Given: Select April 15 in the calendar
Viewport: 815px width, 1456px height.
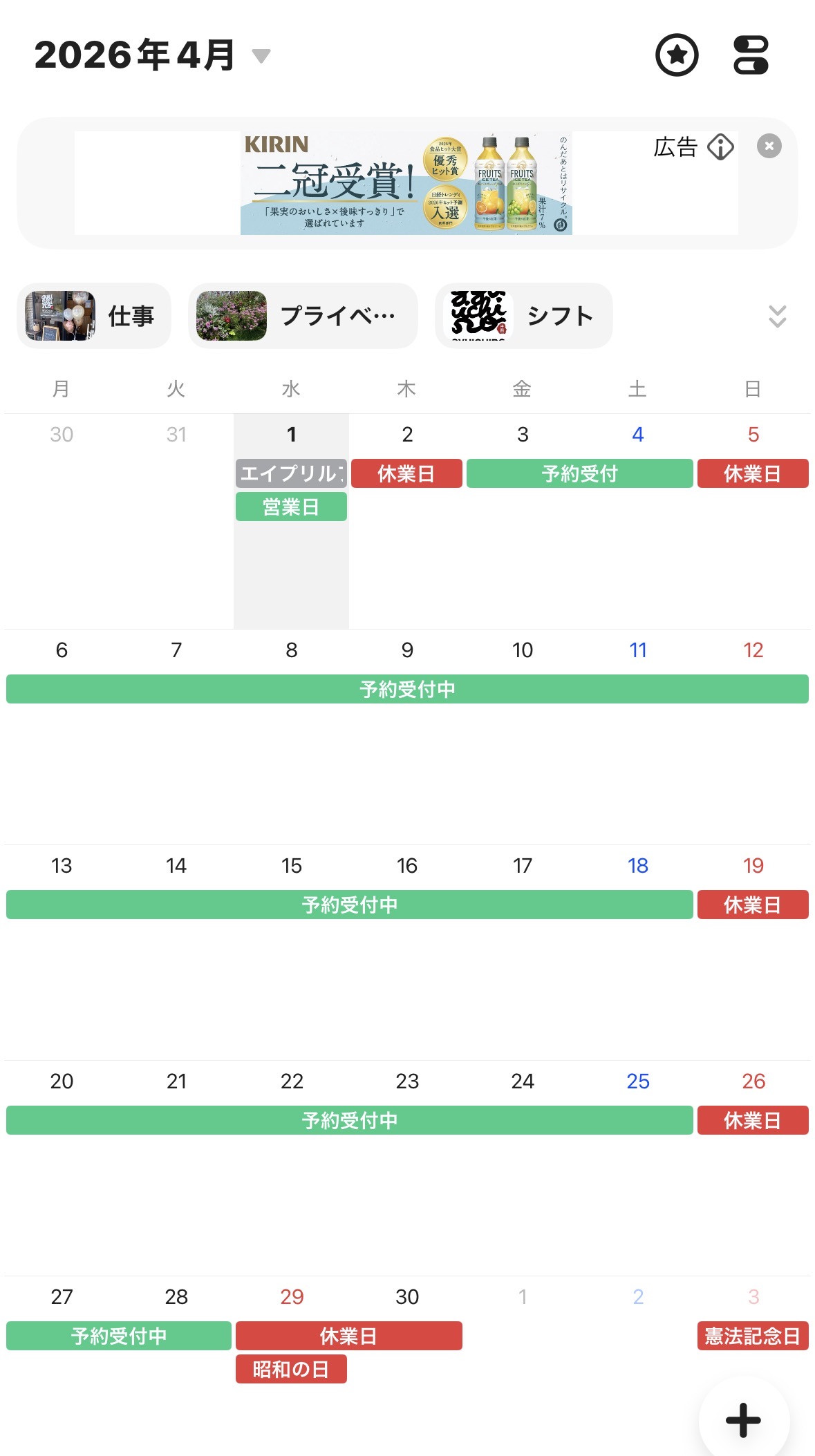Looking at the screenshot, I should click(291, 866).
